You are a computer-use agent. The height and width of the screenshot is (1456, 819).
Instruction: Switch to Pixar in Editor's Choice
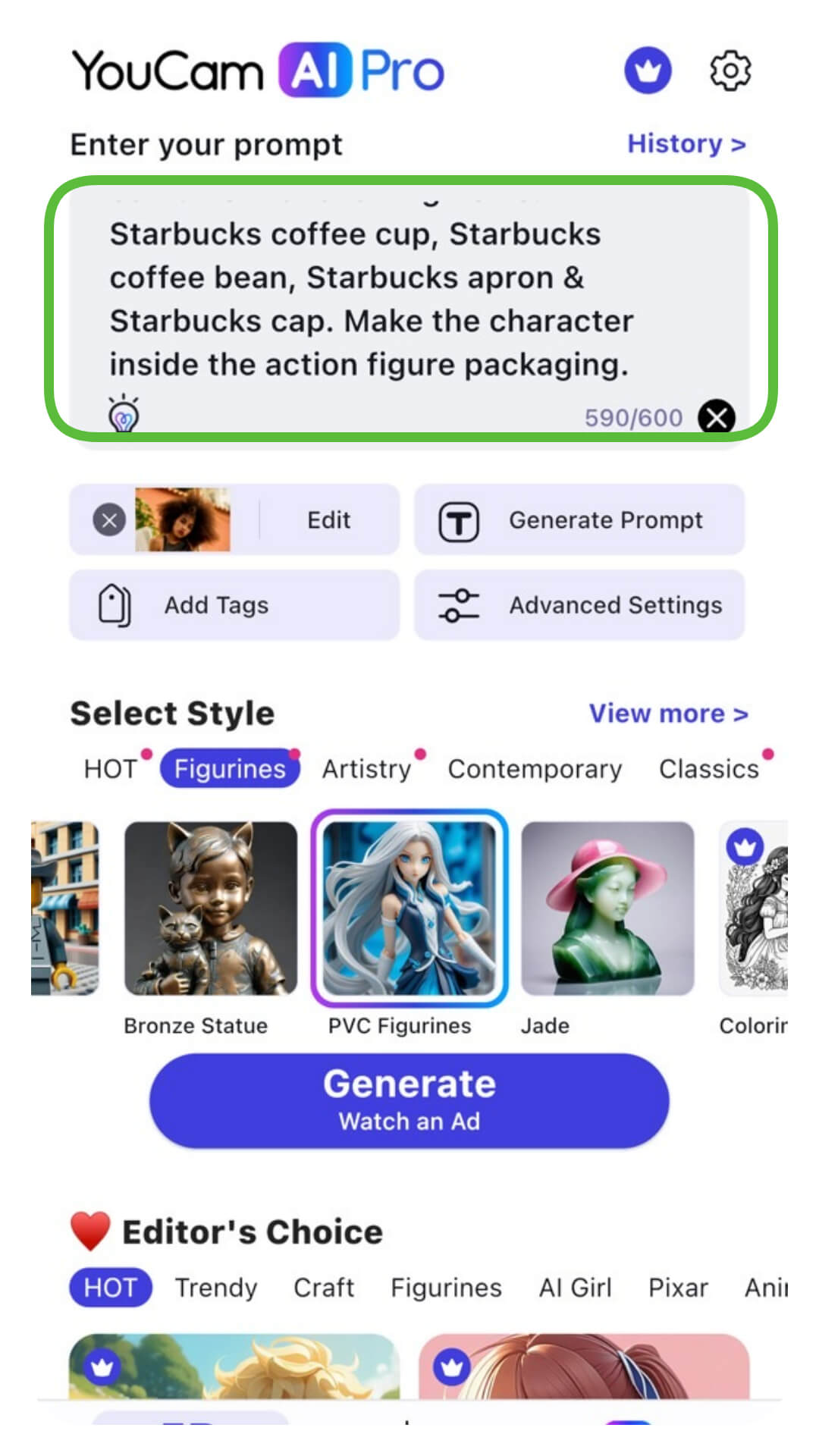click(x=678, y=1288)
